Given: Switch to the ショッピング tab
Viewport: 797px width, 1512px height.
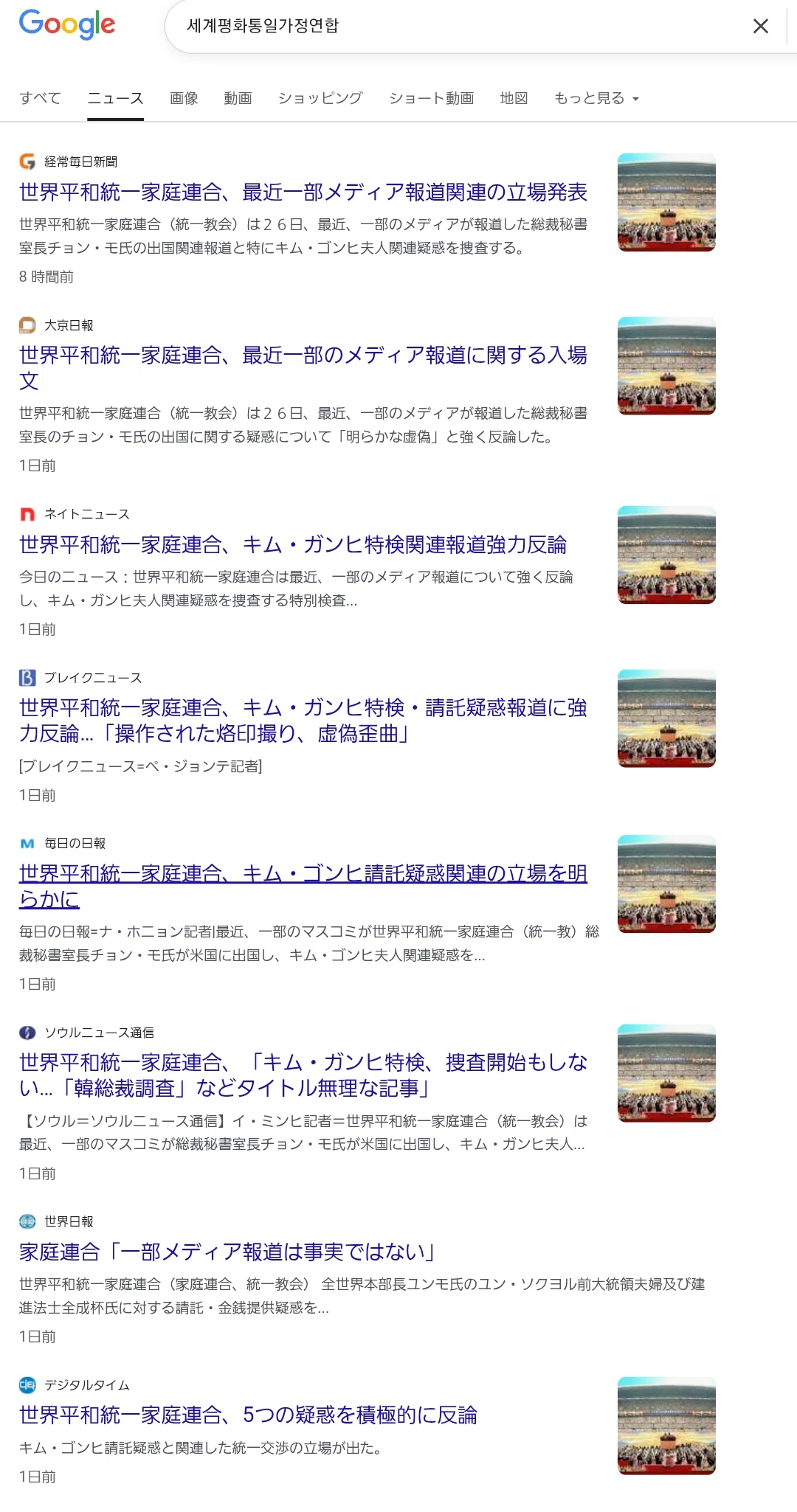Looking at the screenshot, I should coord(320,98).
